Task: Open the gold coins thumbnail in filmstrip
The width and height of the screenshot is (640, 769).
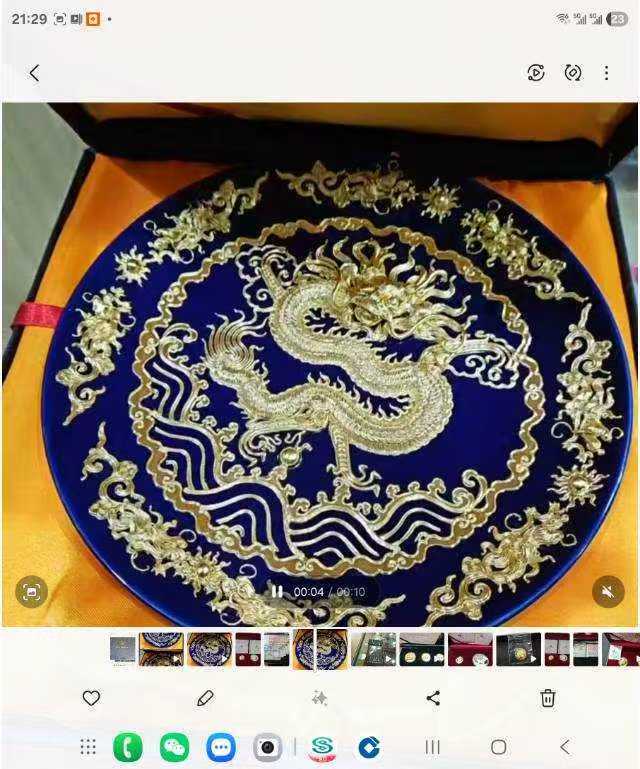Action: 422,649
